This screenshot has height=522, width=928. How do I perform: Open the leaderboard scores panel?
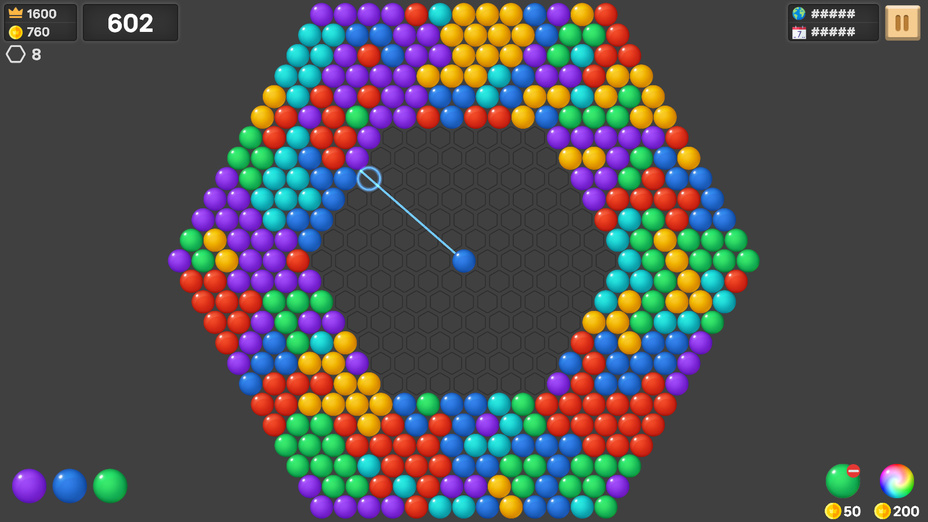pos(833,22)
